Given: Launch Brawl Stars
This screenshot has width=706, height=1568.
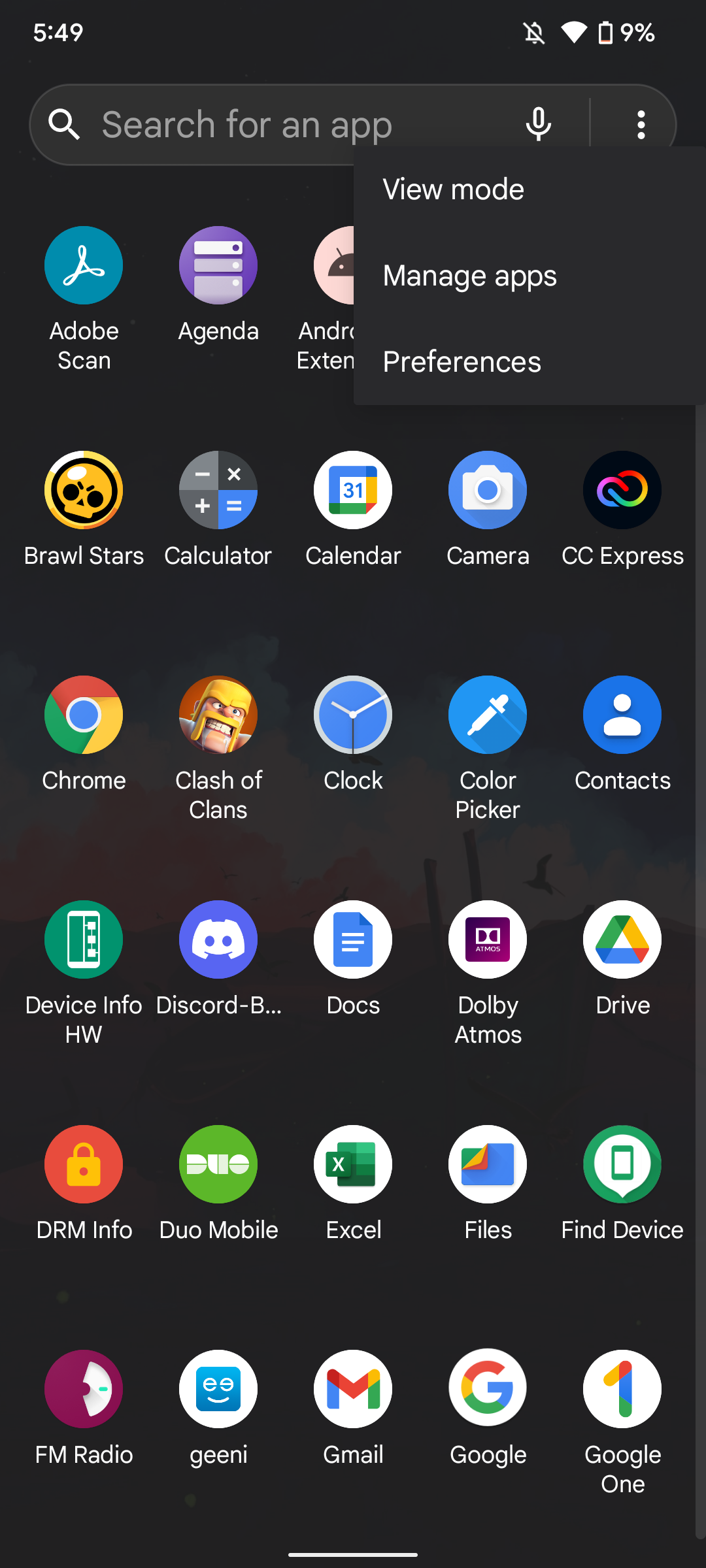Looking at the screenshot, I should [x=84, y=491].
